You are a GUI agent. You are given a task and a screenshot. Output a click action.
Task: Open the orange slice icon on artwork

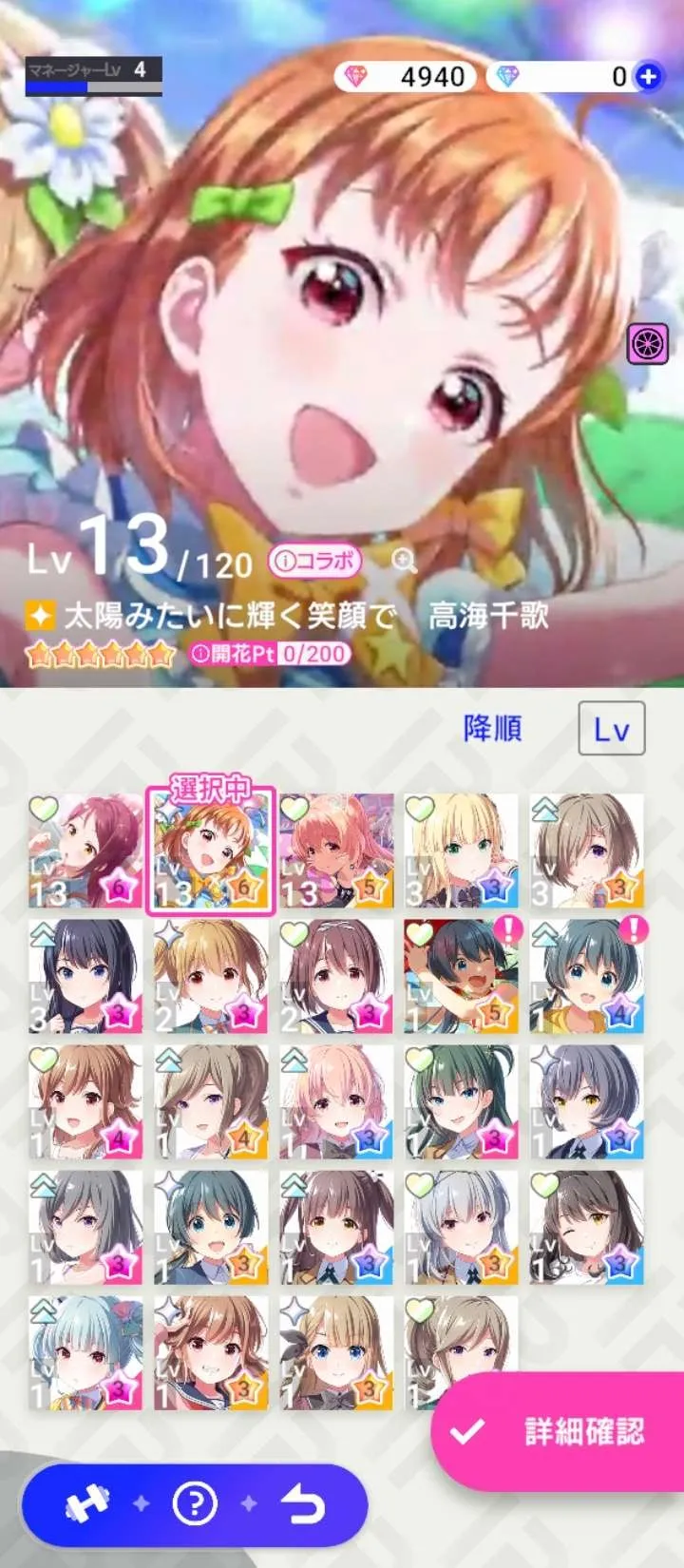coord(649,343)
